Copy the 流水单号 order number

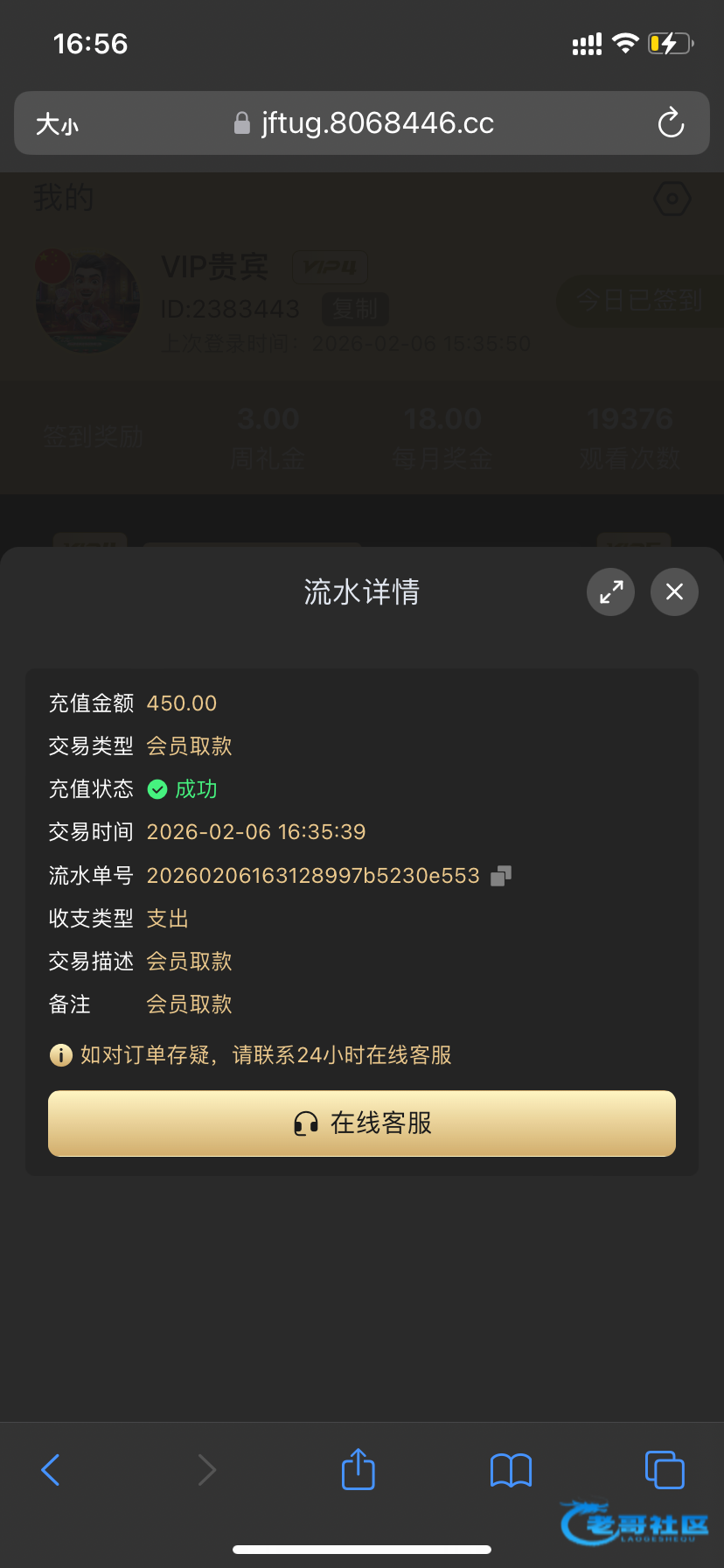click(501, 876)
